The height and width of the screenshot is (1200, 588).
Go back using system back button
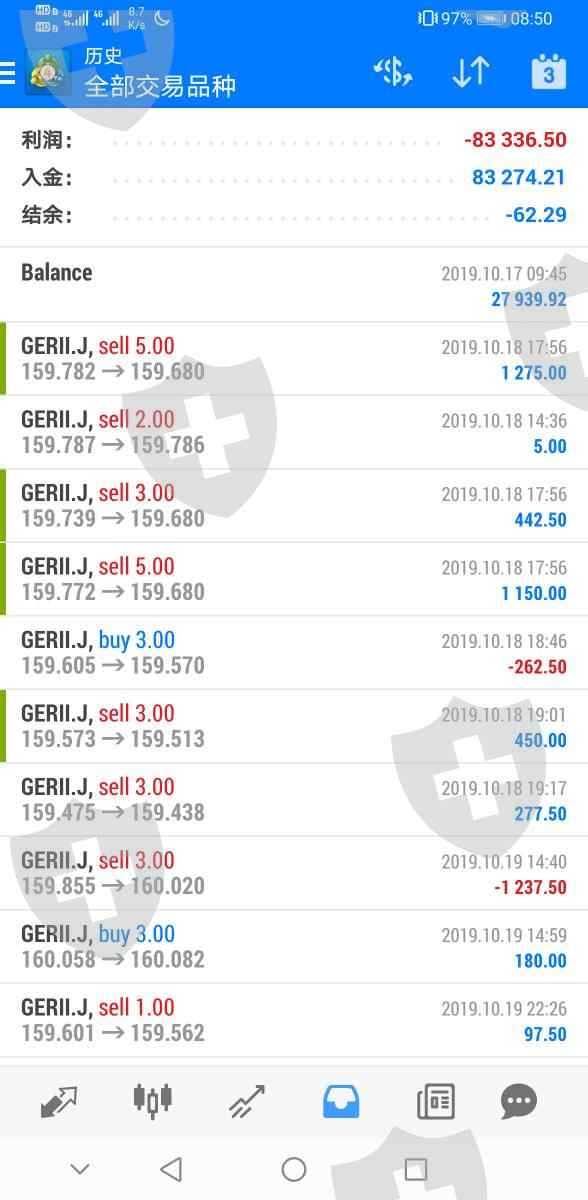point(171,1169)
